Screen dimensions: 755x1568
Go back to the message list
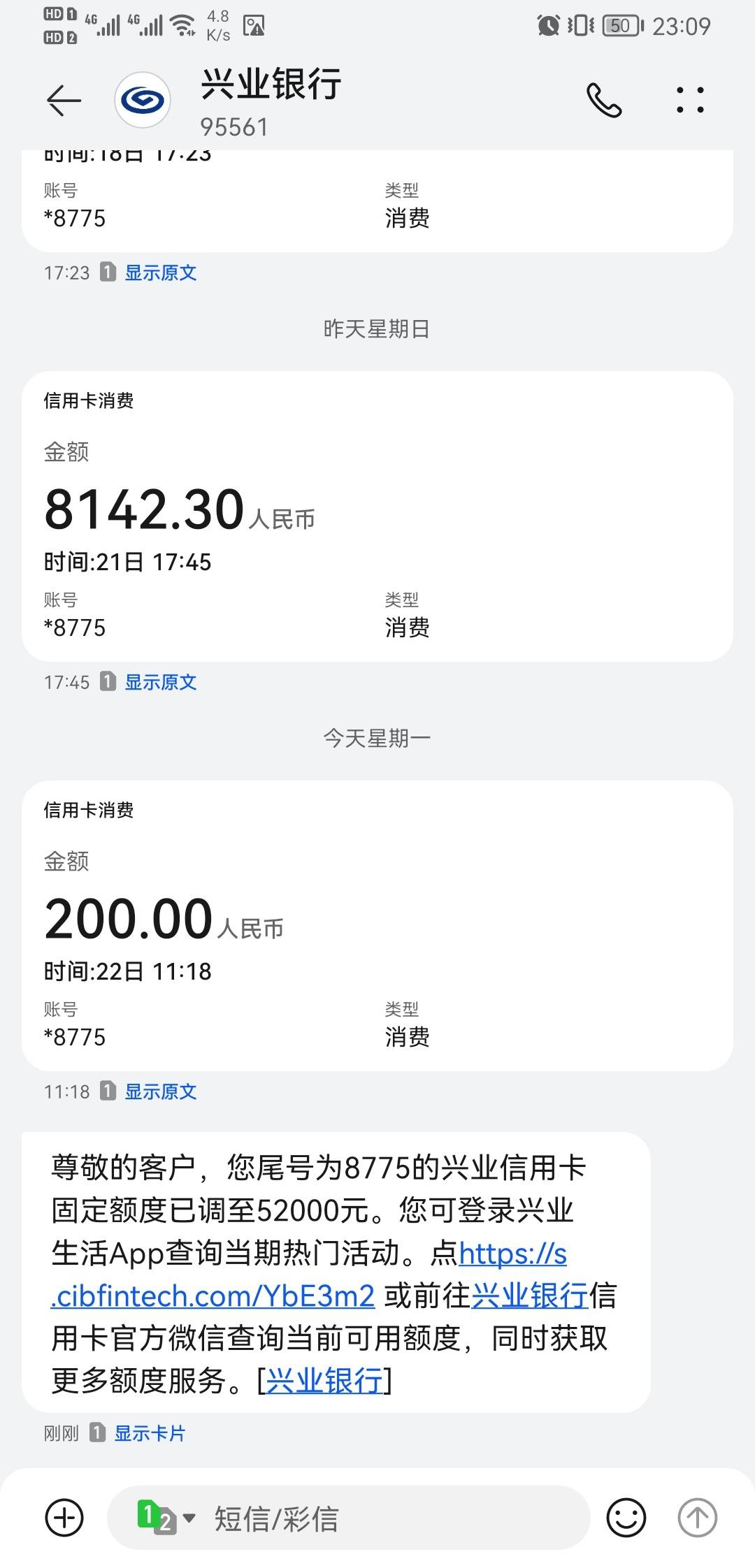(64, 101)
